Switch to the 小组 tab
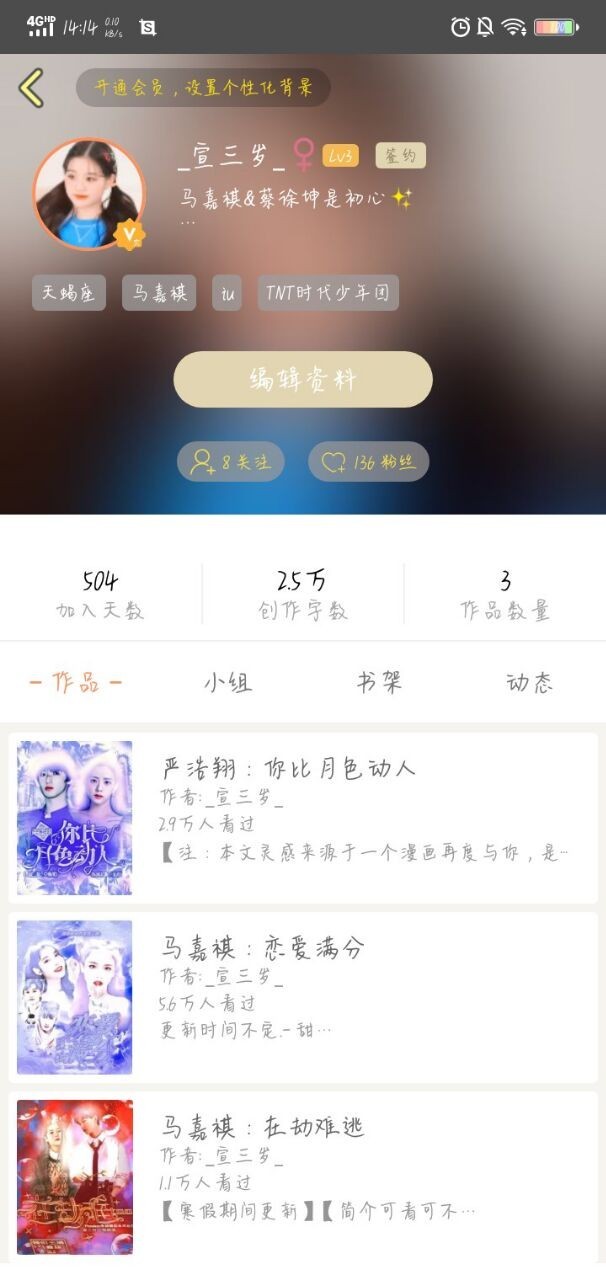 (228, 683)
